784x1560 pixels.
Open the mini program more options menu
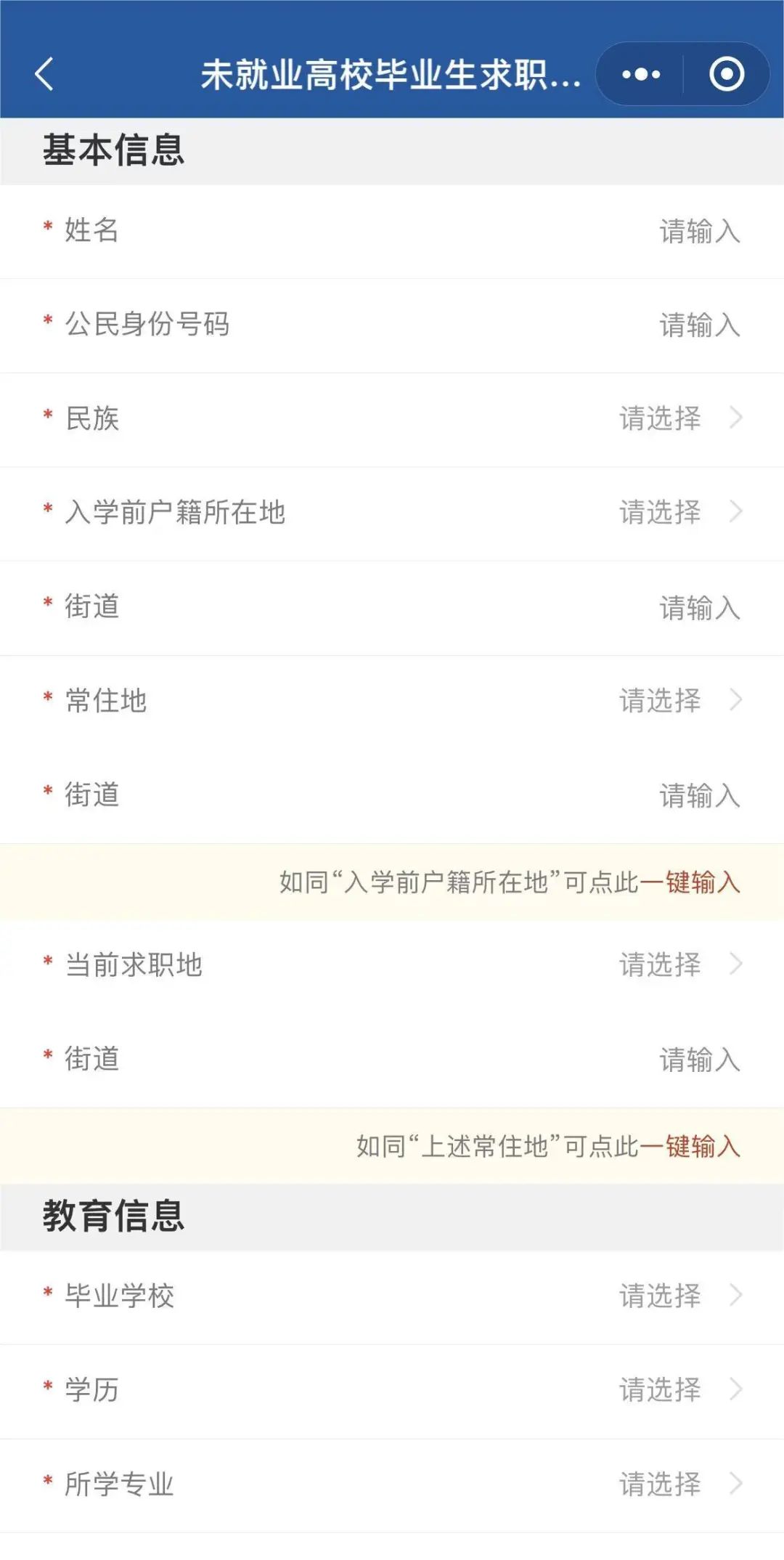pyautogui.click(x=641, y=74)
